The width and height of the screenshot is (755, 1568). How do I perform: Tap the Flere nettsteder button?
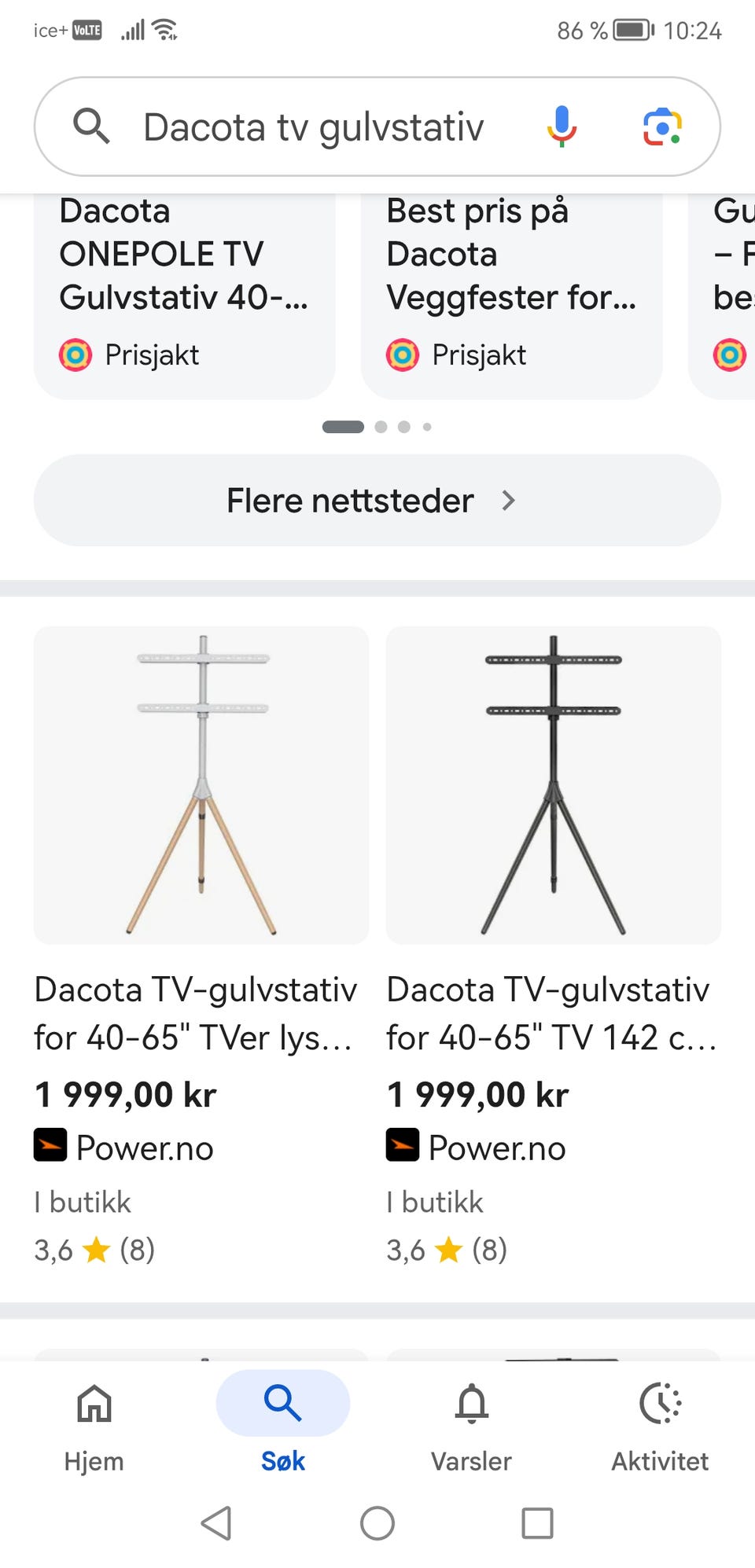click(x=377, y=500)
